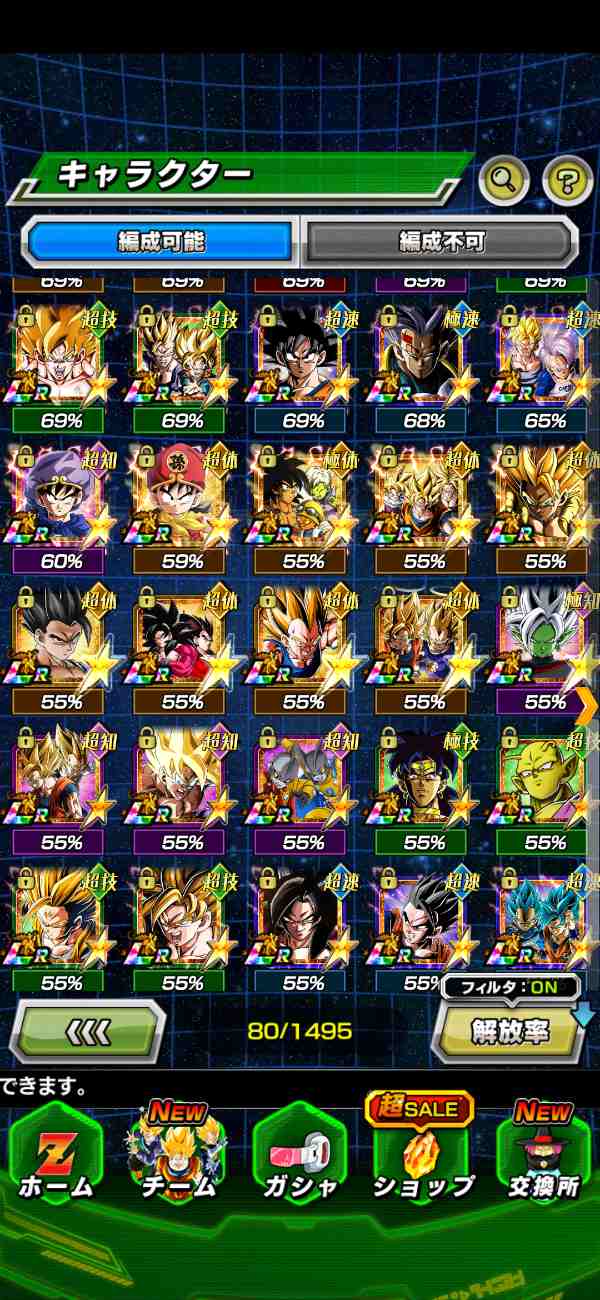Open the チーム menu
The image size is (600, 1300).
(x=177, y=1155)
